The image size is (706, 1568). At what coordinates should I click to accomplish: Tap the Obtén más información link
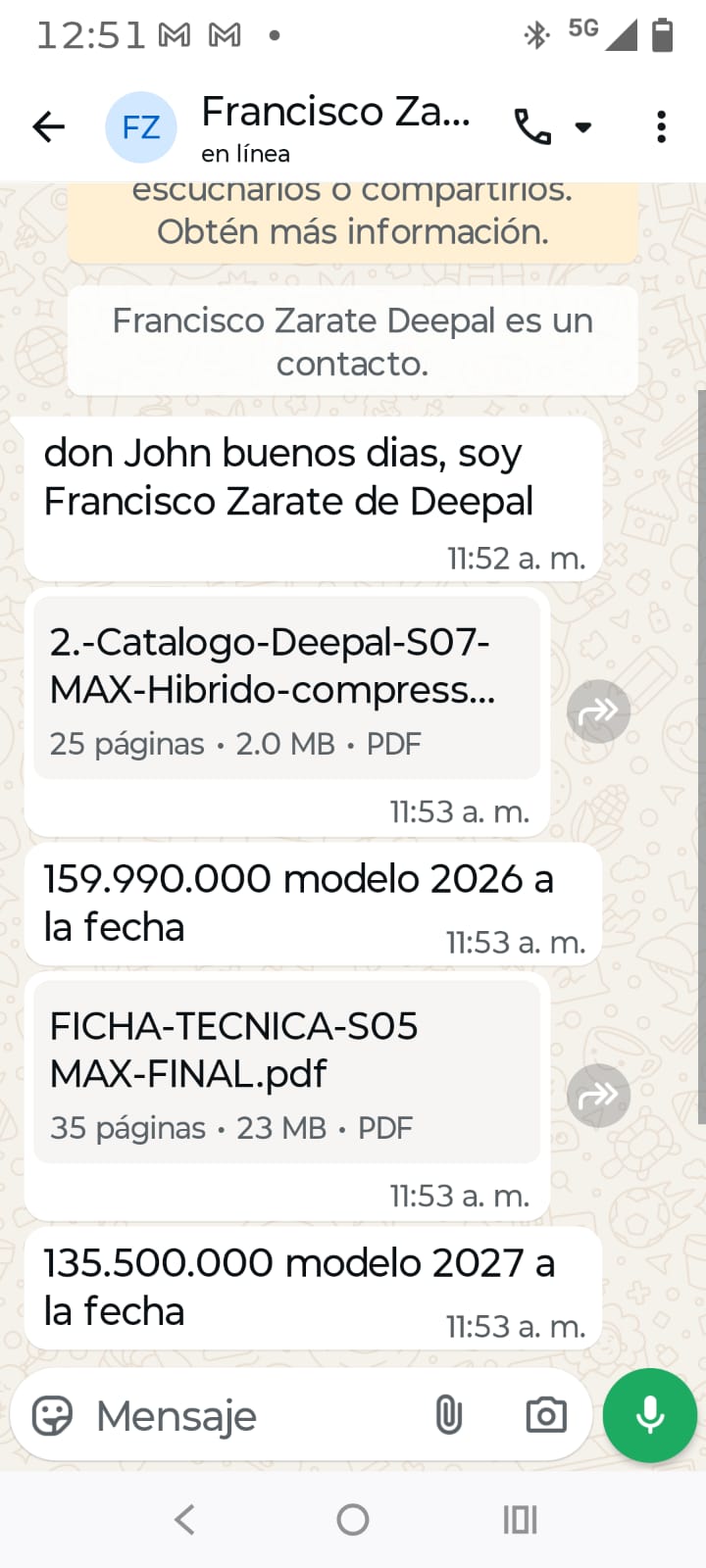click(x=352, y=232)
